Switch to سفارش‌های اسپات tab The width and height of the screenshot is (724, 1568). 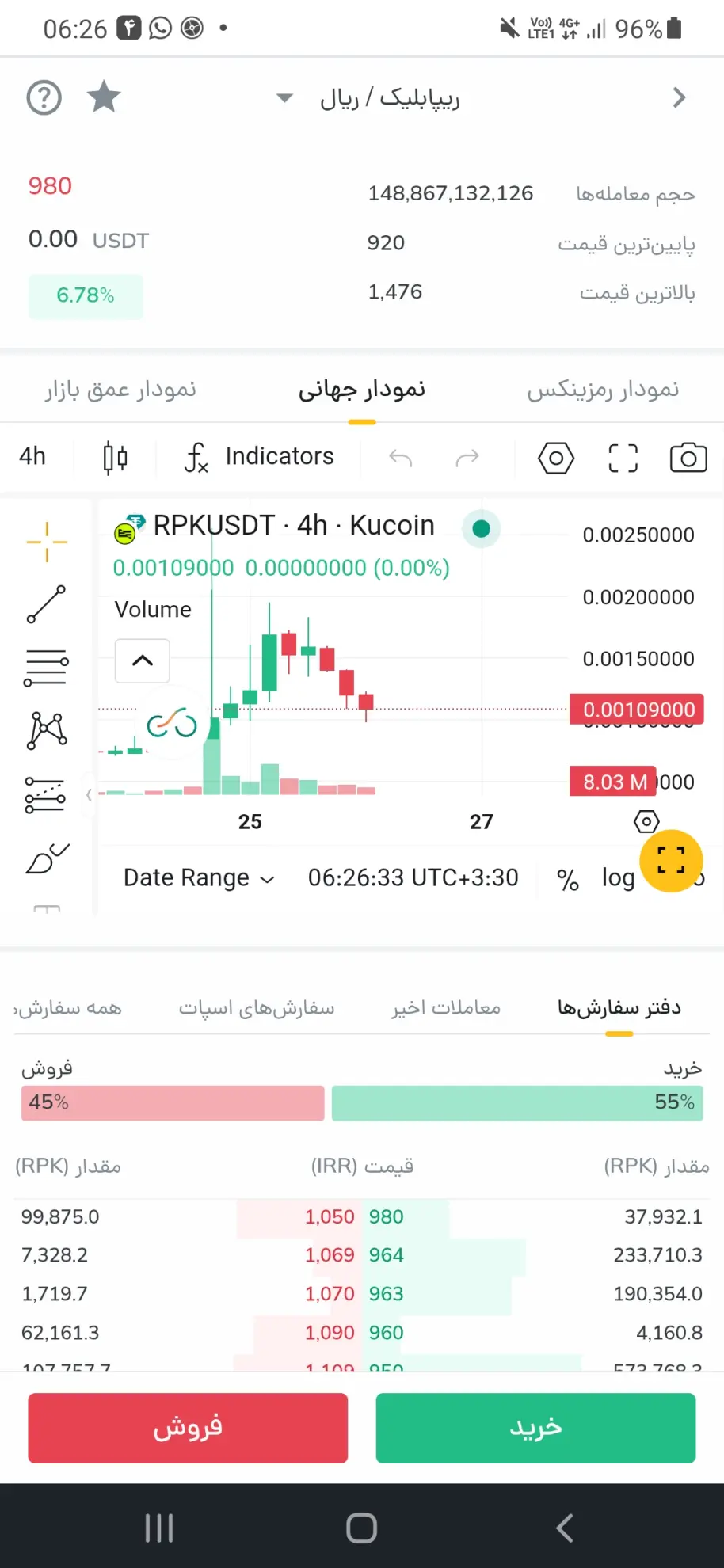click(x=257, y=1008)
